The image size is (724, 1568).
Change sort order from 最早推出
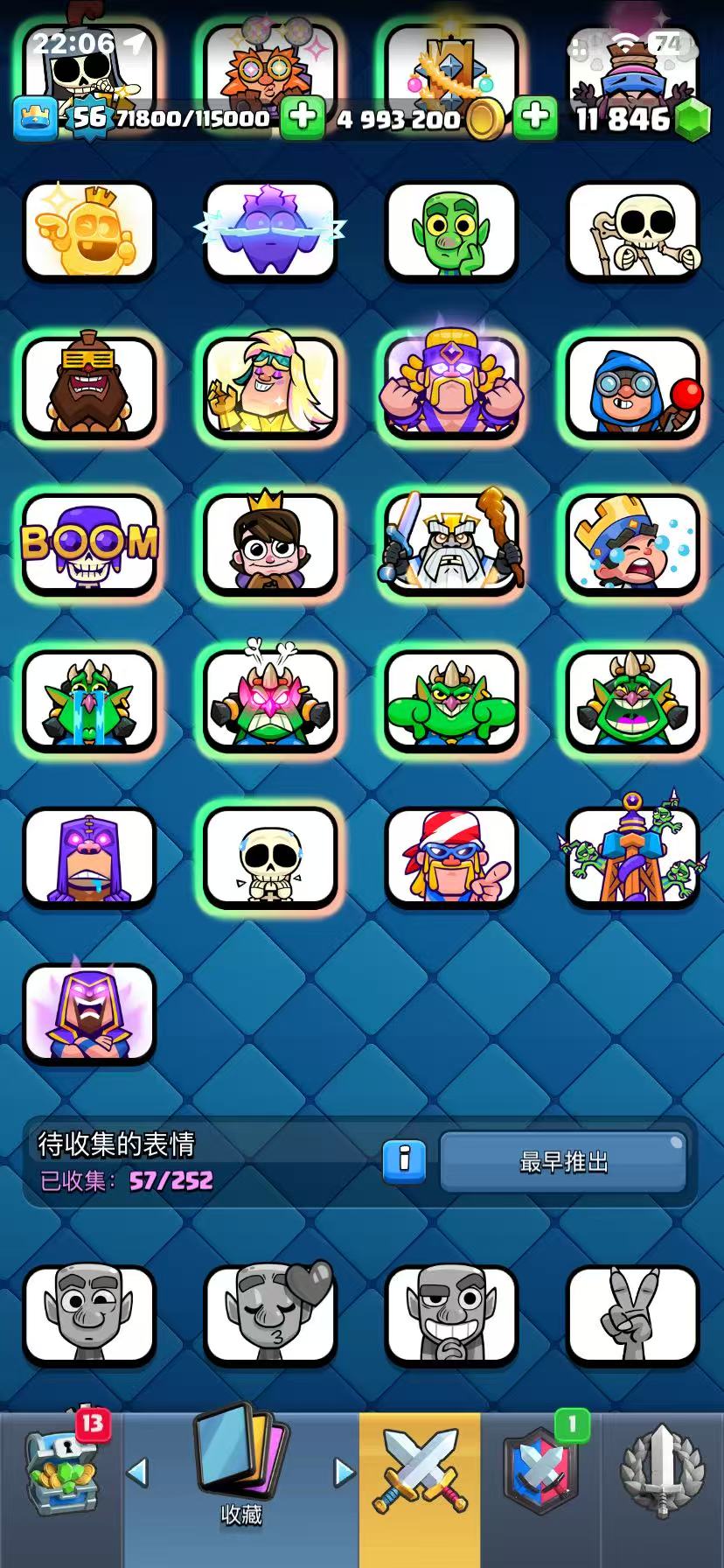(563, 1162)
